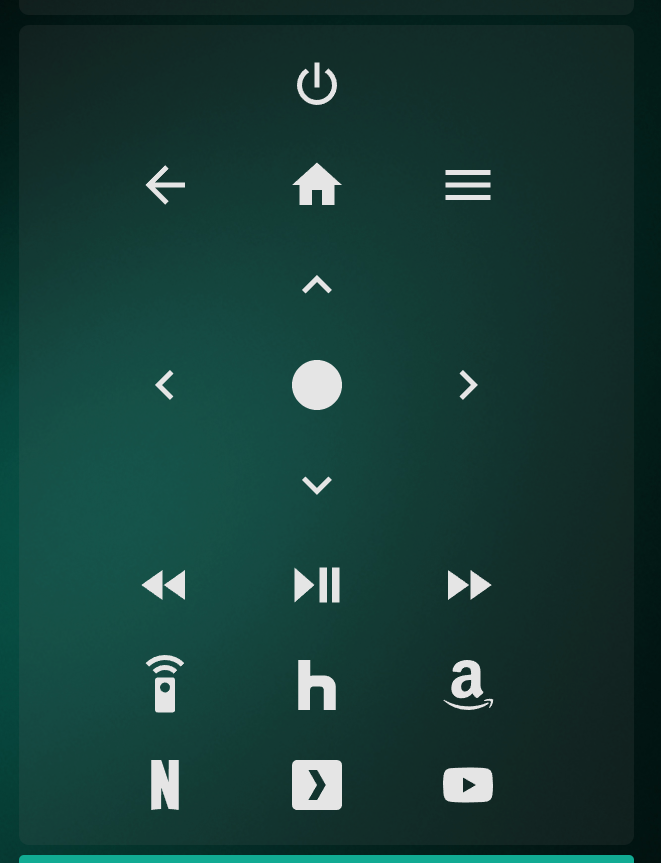Open the three-line menu button

point(468,185)
